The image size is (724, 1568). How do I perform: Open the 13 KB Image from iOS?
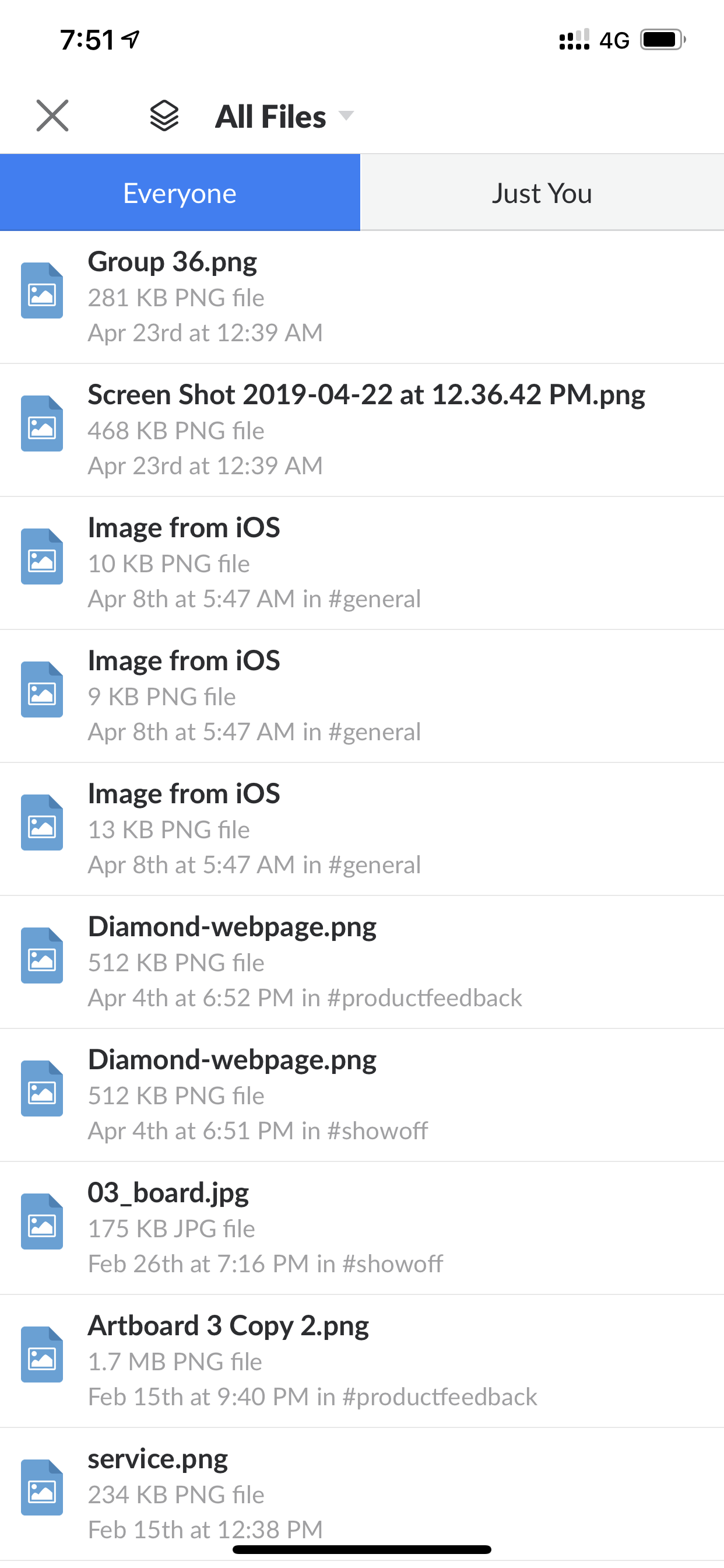(x=362, y=829)
